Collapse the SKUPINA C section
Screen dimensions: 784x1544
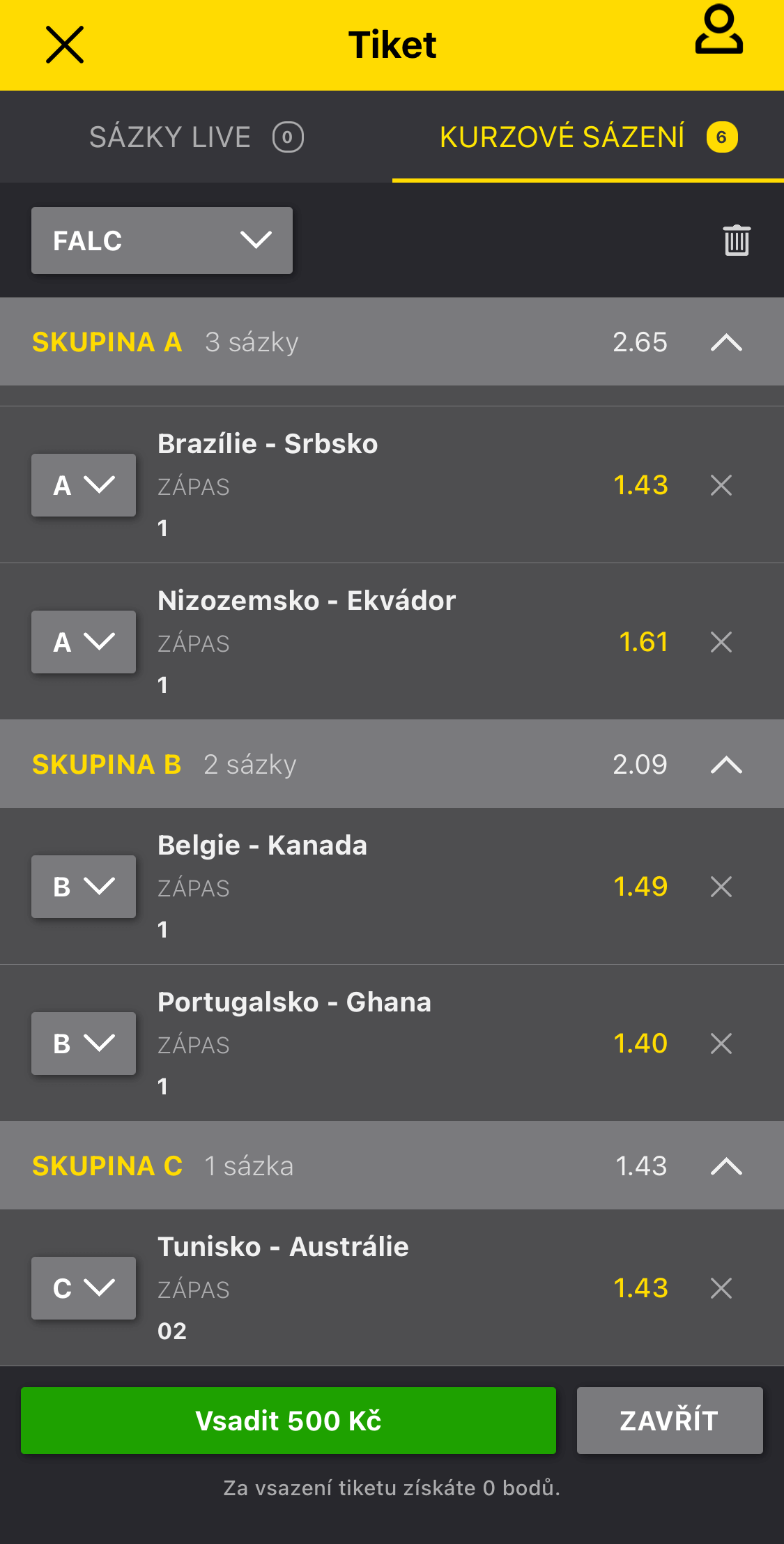click(x=726, y=1166)
